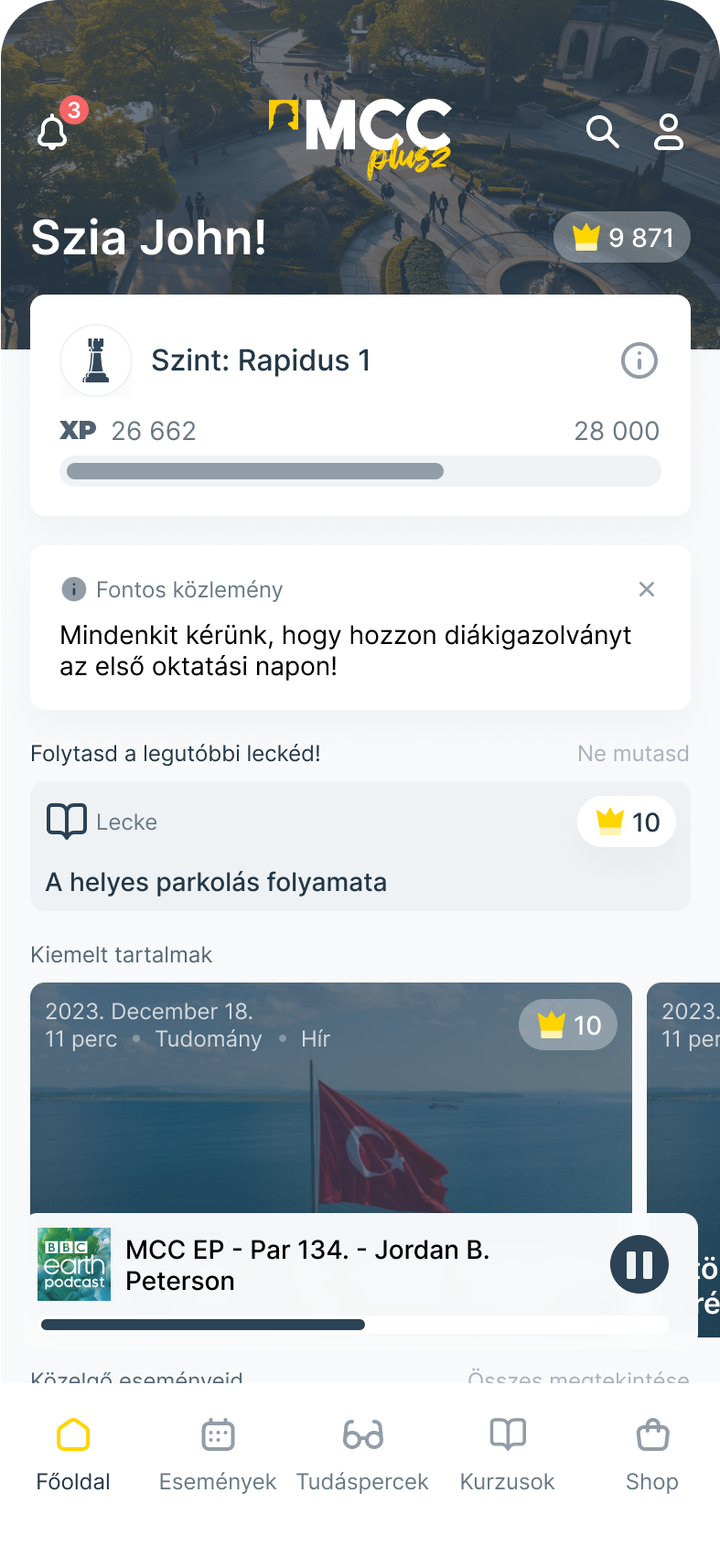Viewport: 720px width, 1568px height.
Task: Switch to the Főoldal tab
Action: pyautogui.click(x=73, y=1455)
